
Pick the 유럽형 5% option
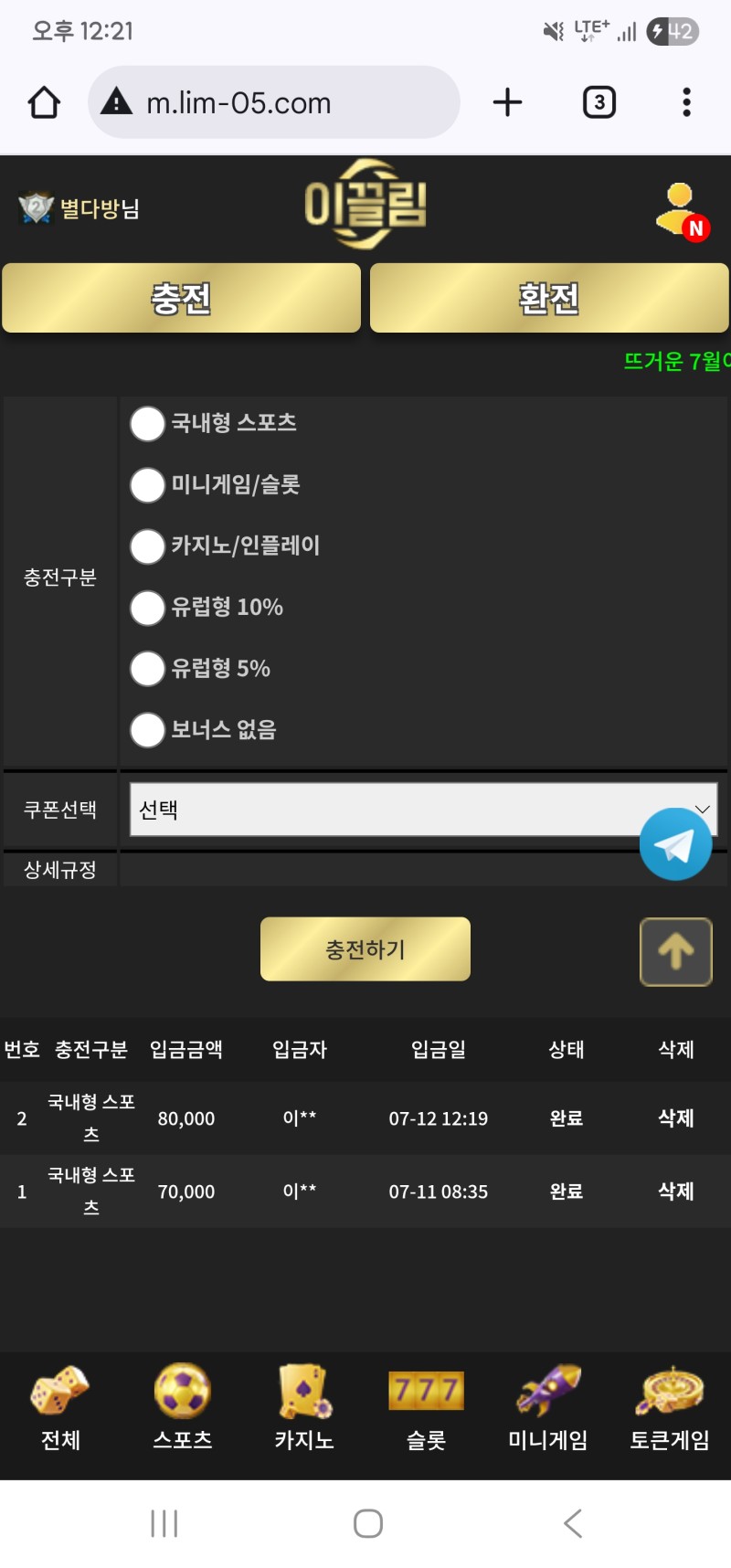[x=147, y=669]
